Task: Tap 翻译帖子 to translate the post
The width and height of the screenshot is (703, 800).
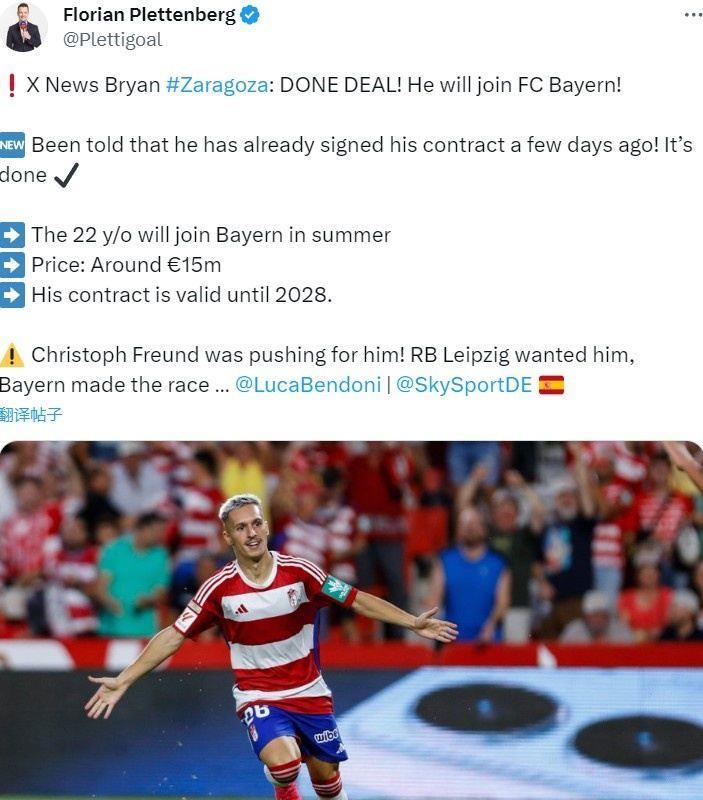Action: pyautogui.click(x=31, y=414)
